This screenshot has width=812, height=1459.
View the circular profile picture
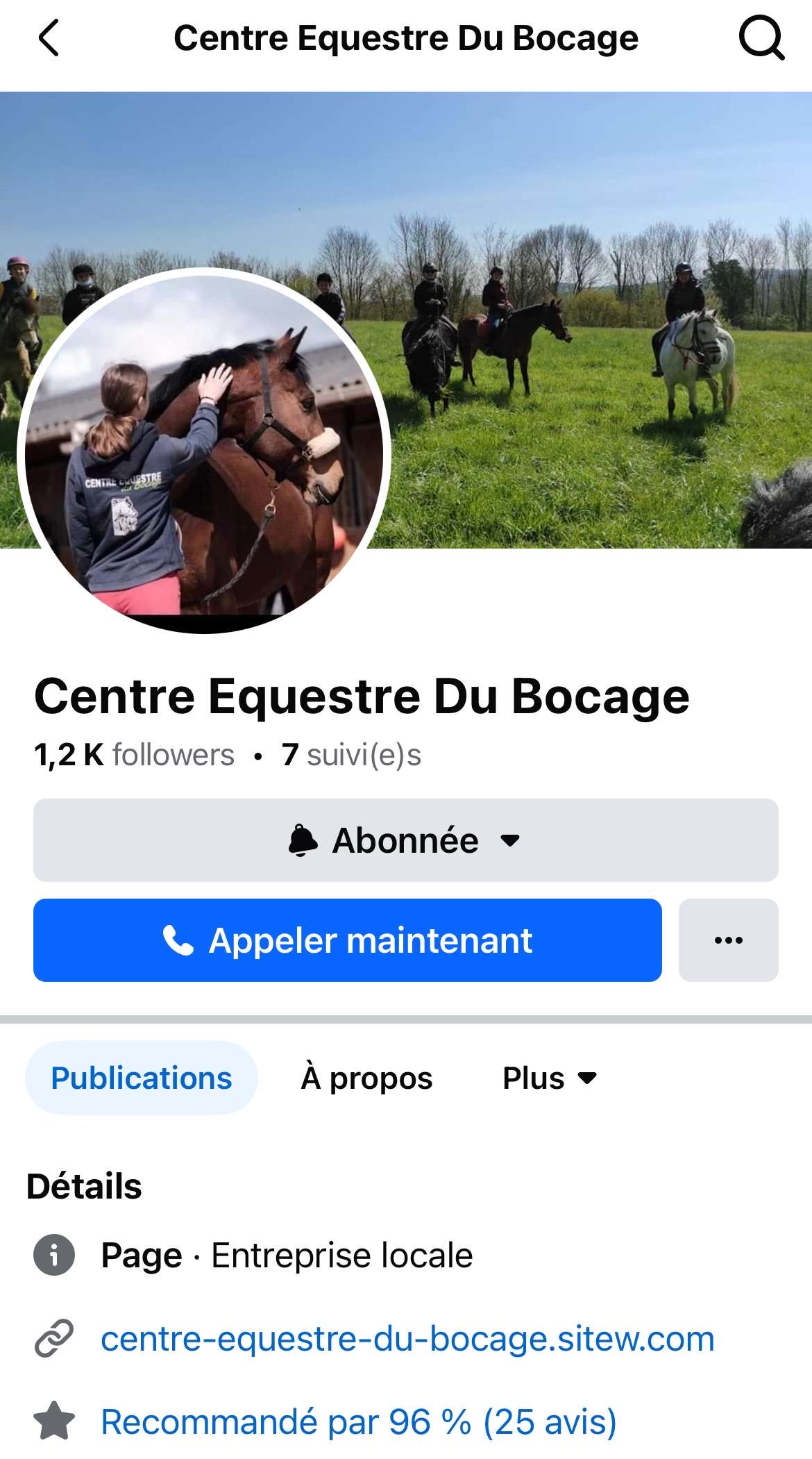coord(203,451)
